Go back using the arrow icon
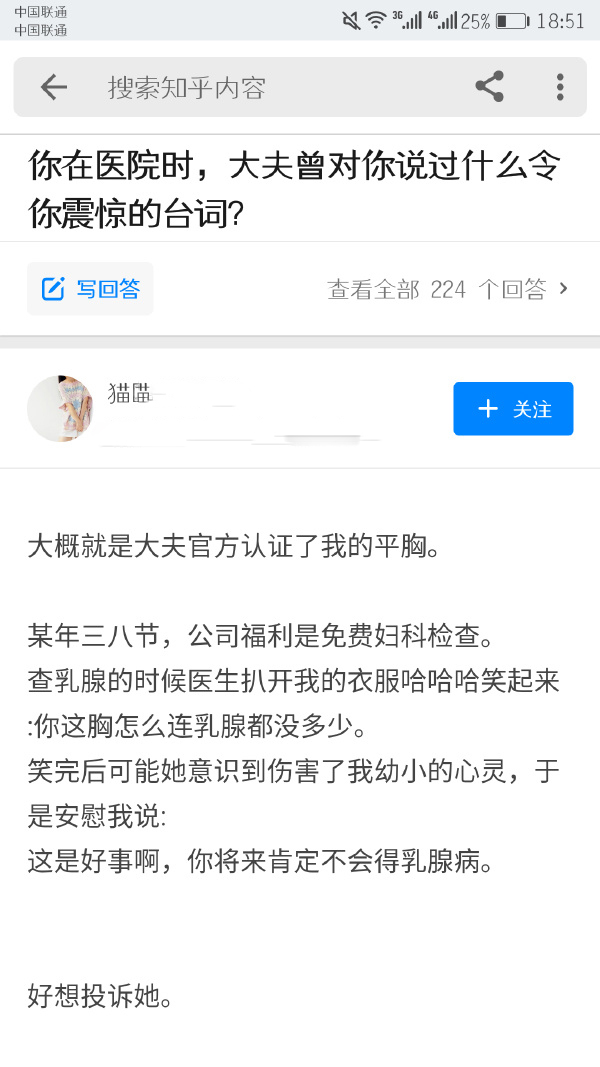The height and width of the screenshot is (1067, 600). click(x=53, y=87)
